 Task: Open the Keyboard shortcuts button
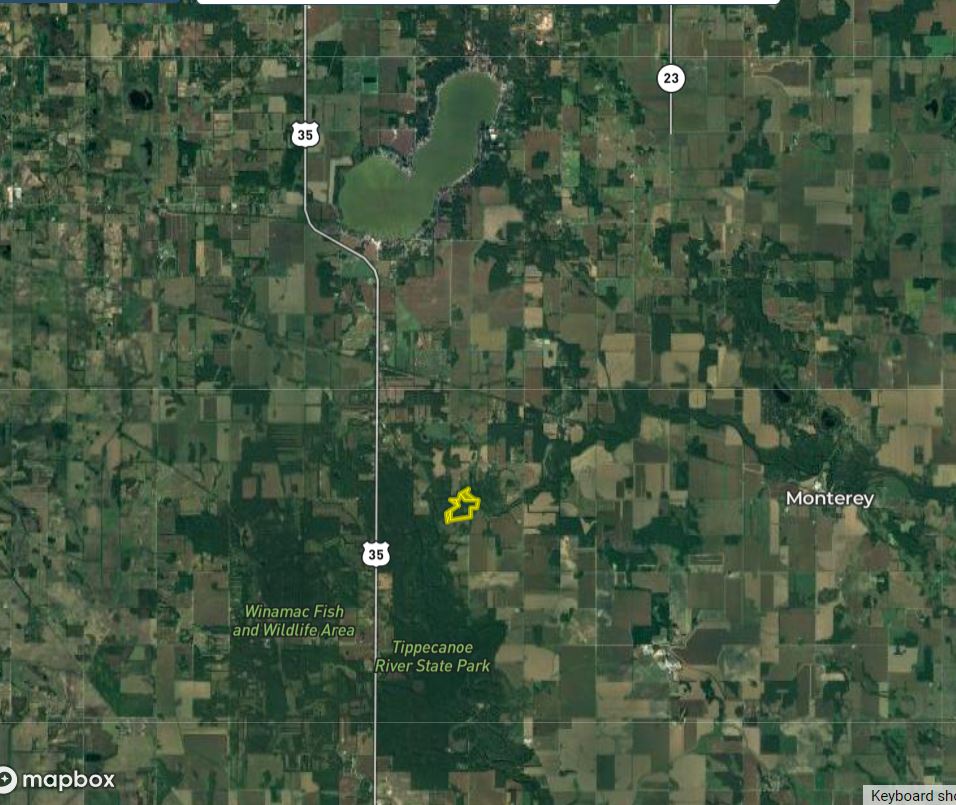click(912, 796)
